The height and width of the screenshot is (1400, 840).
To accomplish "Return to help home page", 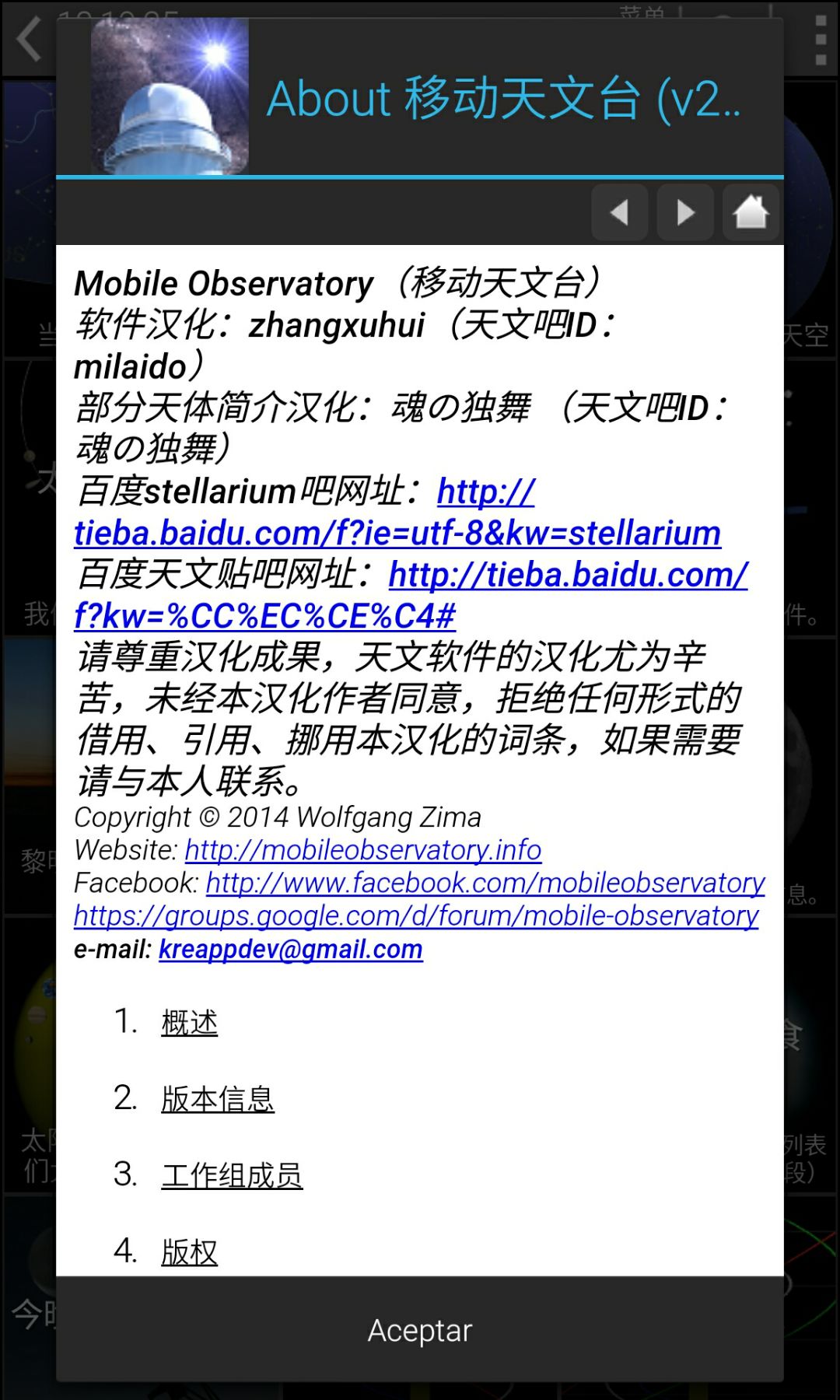I will [751, 212].
